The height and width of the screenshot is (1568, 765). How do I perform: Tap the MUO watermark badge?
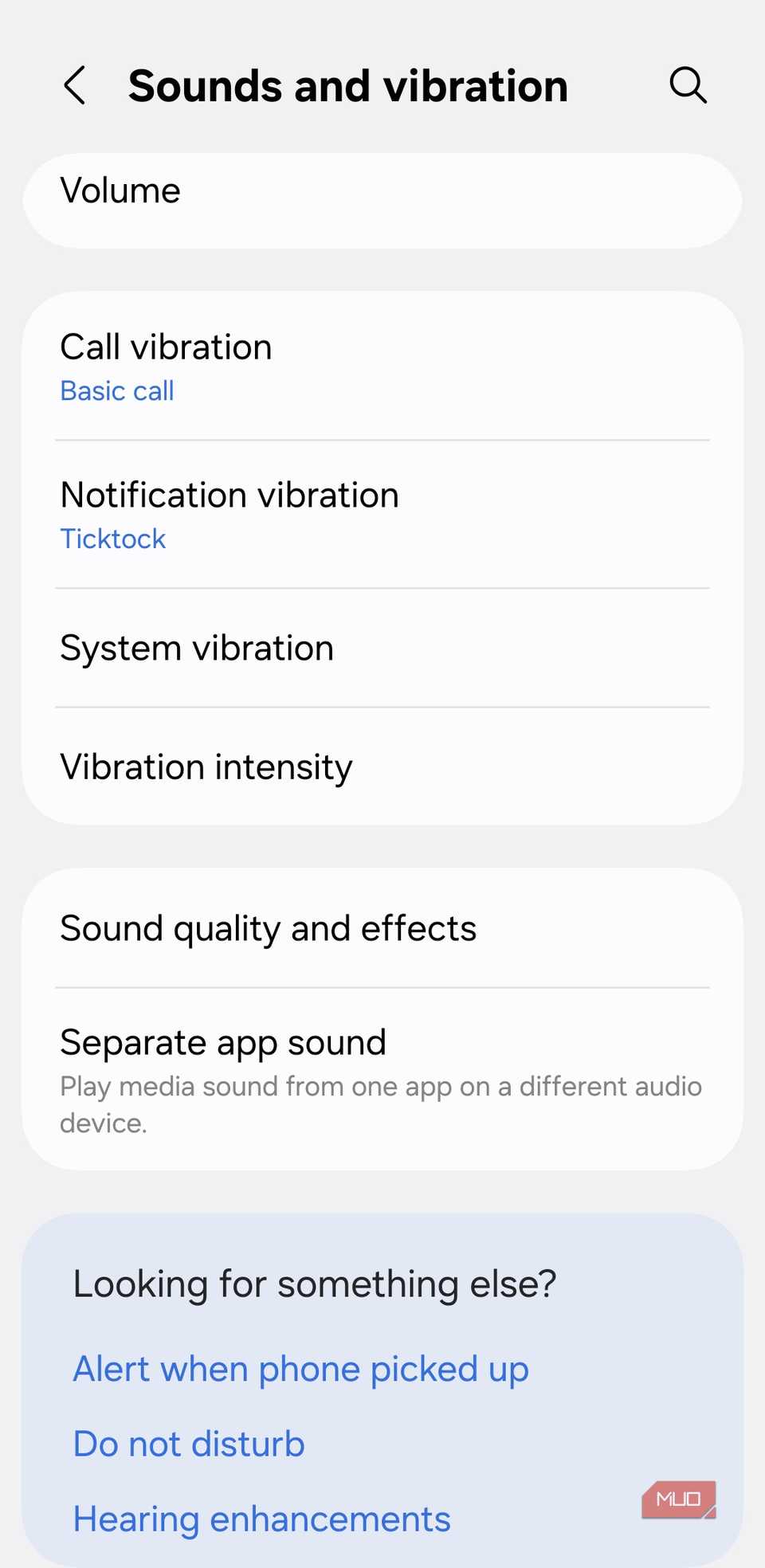point(678,1499)
